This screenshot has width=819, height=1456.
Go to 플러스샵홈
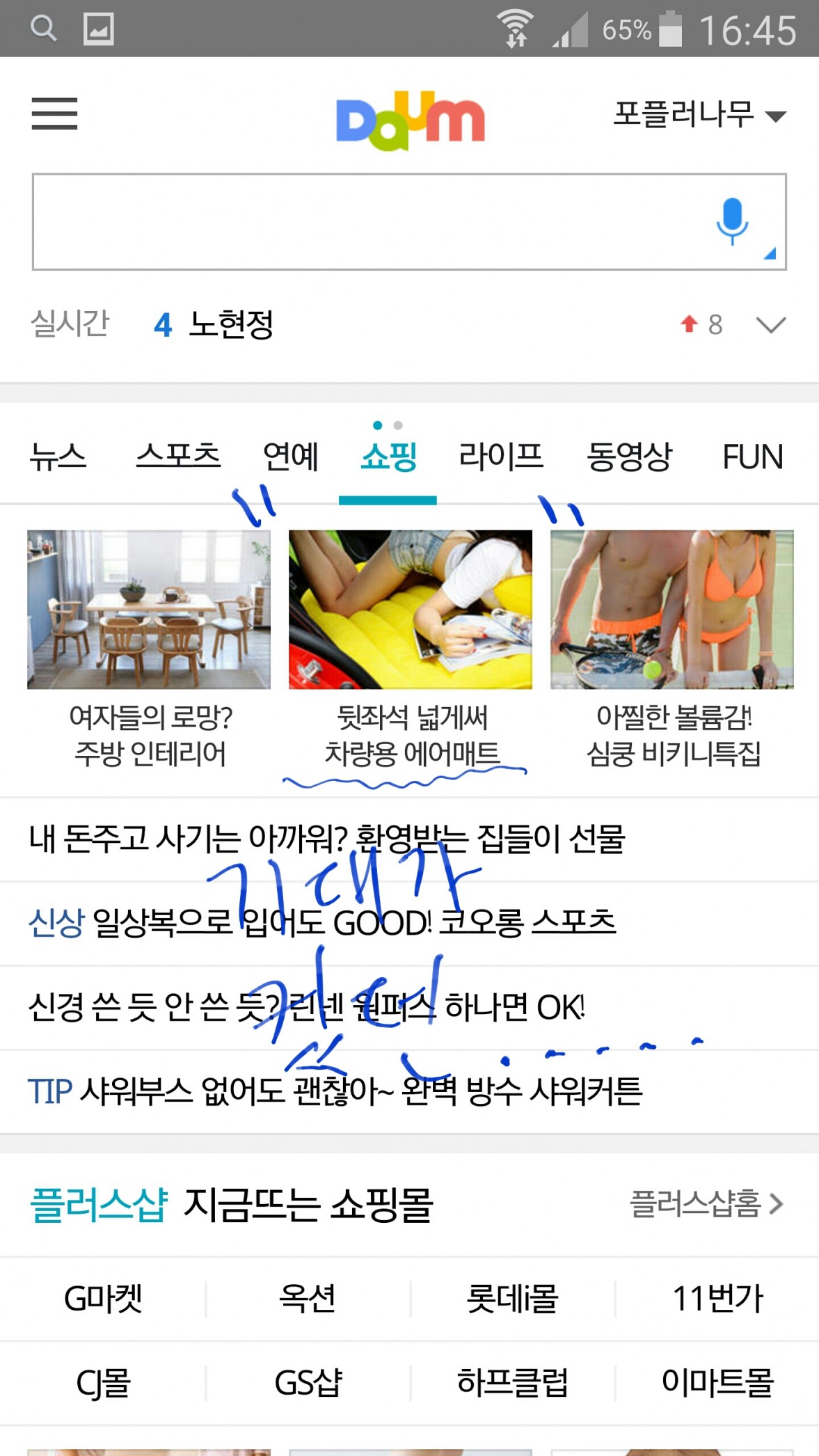pyautogui.click(x=706, y=1204)
